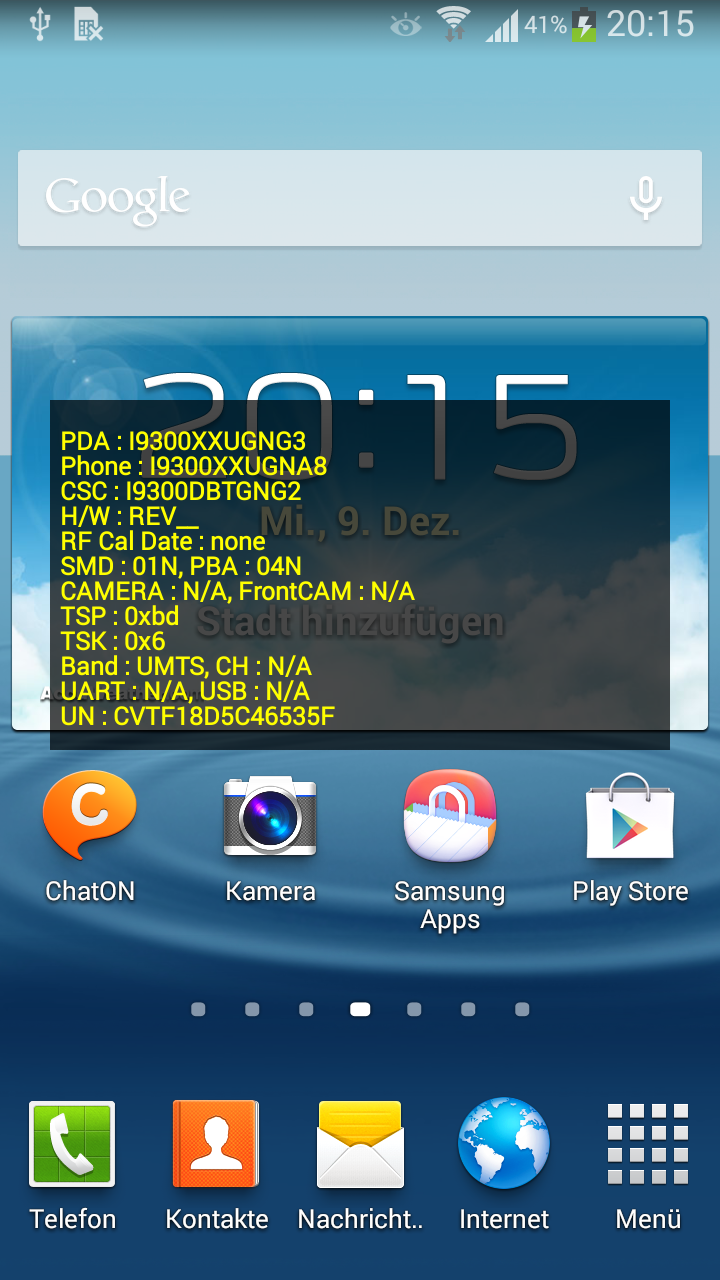
Task: Open Nachrichten messaging app
Action: point(360,1145)
